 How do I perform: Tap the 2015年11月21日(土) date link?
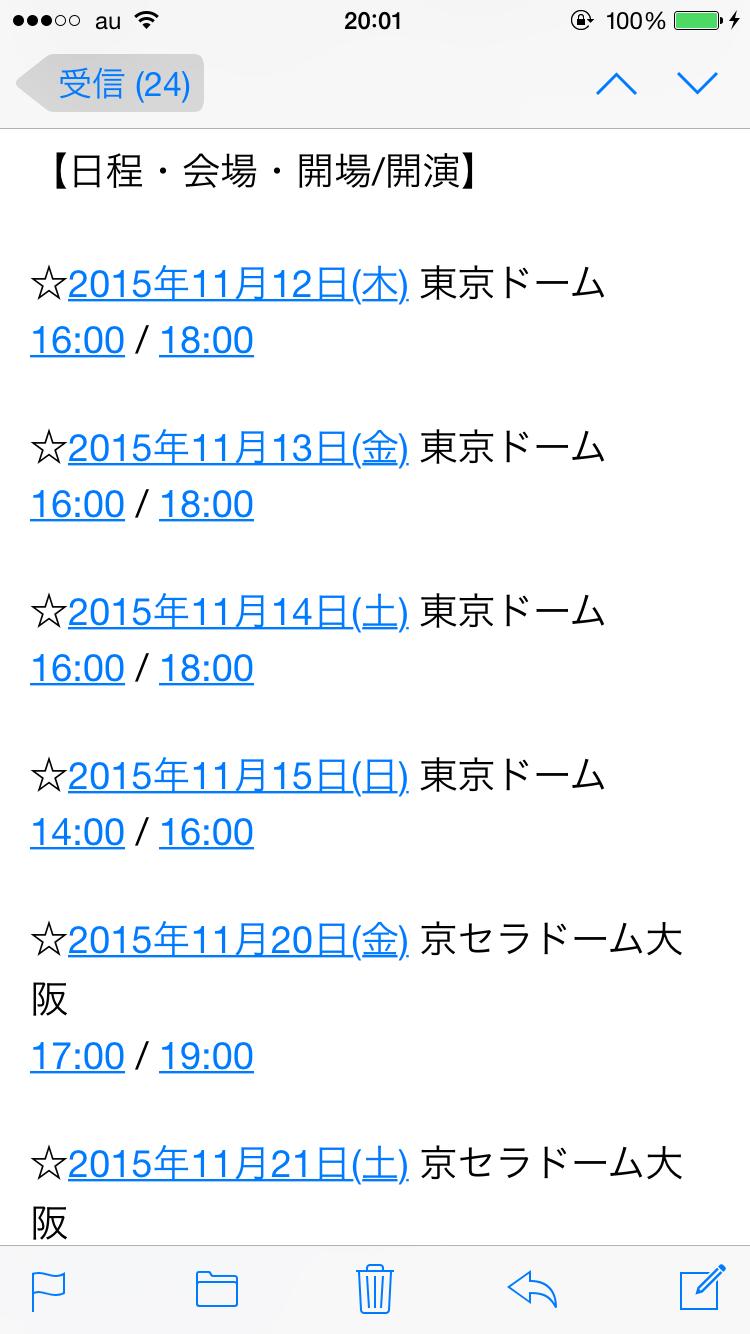pyautogui.click(x=238, y=1166)
